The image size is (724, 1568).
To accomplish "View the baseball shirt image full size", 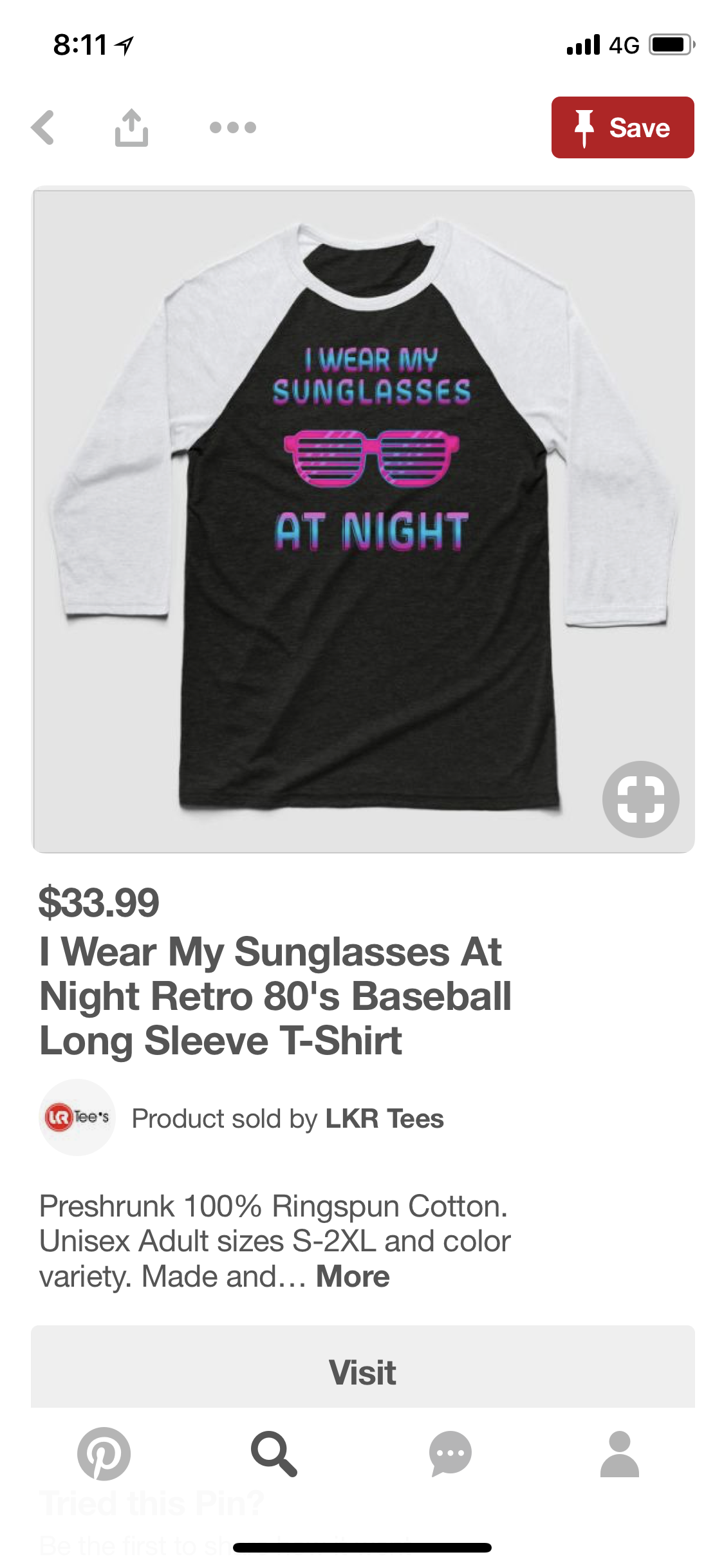I will pyautogui.click(x=363, y=515).
